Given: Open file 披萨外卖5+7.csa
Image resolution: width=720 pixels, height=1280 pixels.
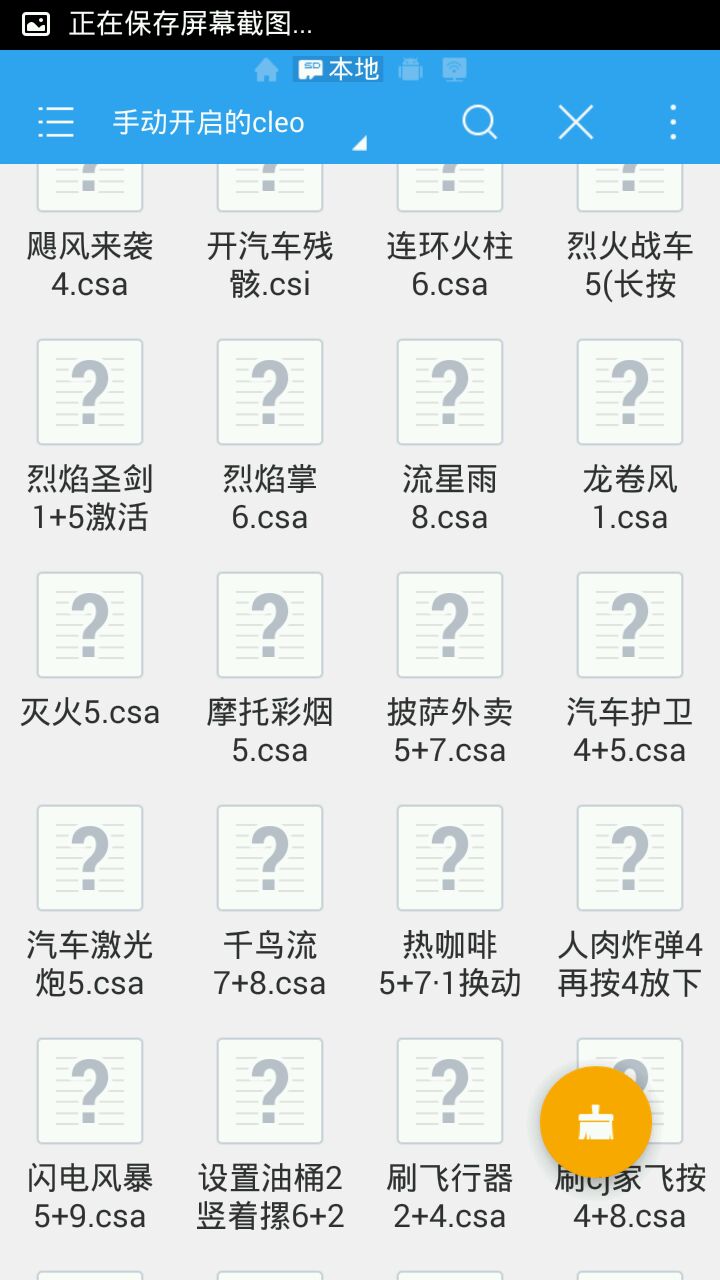Looking at the screenshot, I should [450, 625].
